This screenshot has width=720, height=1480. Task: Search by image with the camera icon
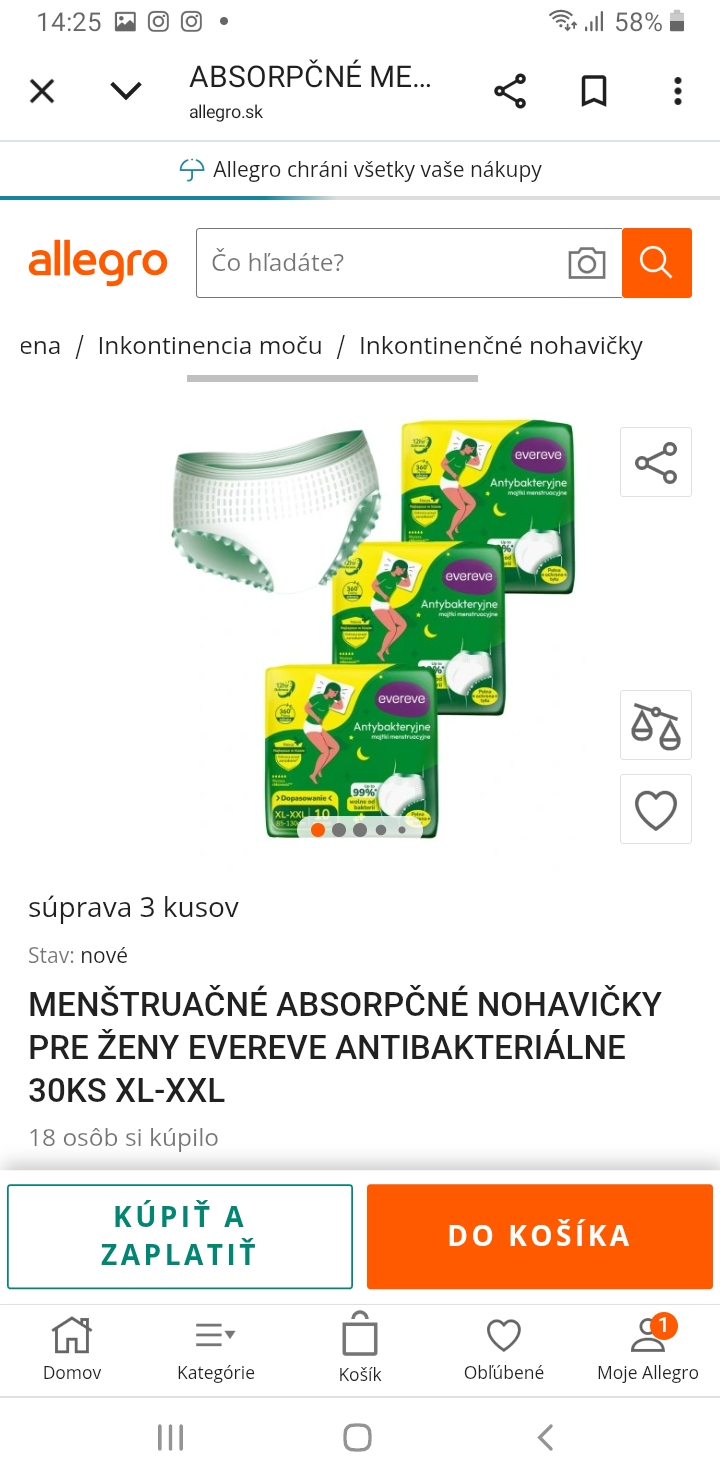587,263
